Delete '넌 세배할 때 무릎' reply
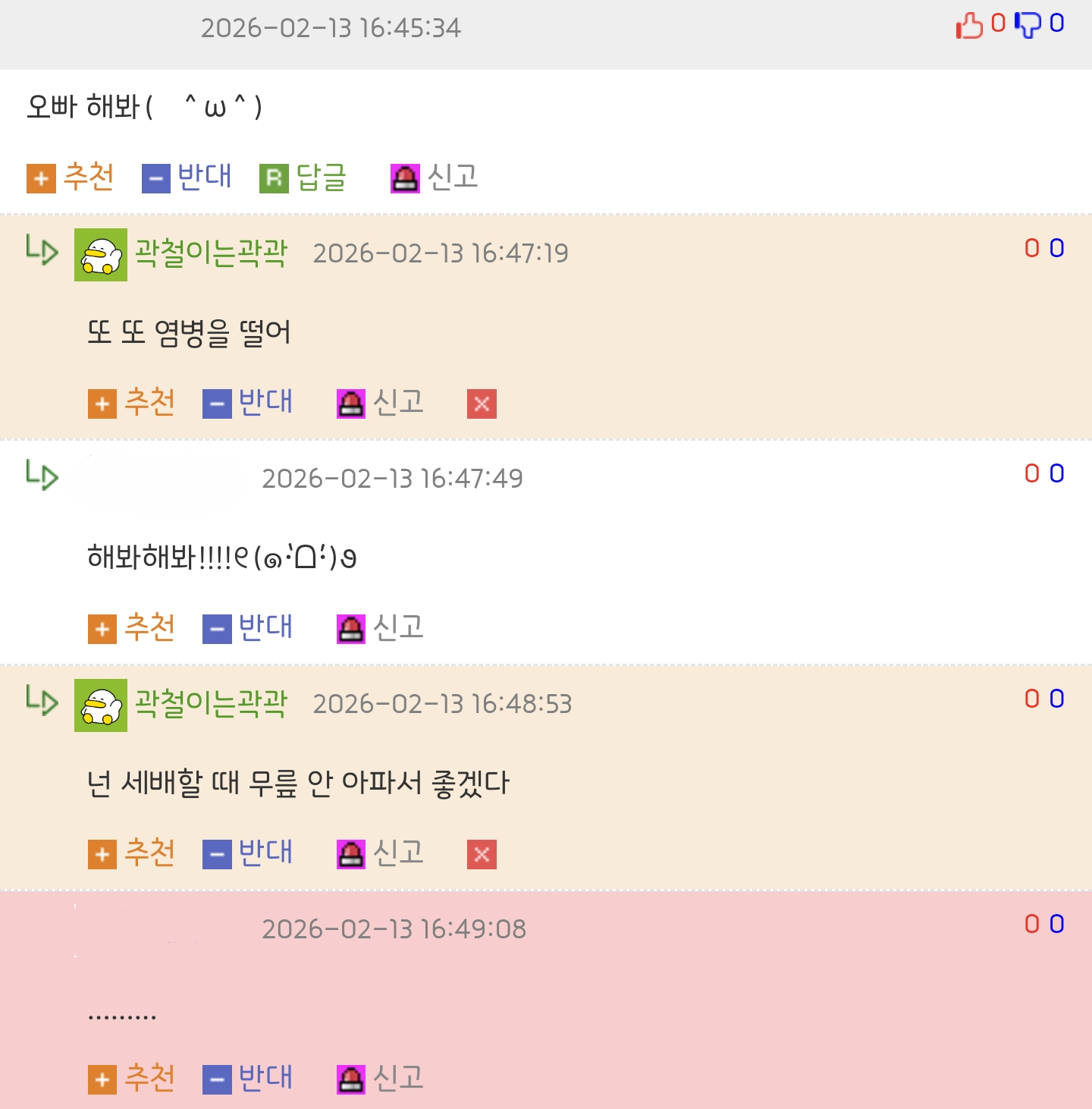1092x1109 pixels. point(482,854)
